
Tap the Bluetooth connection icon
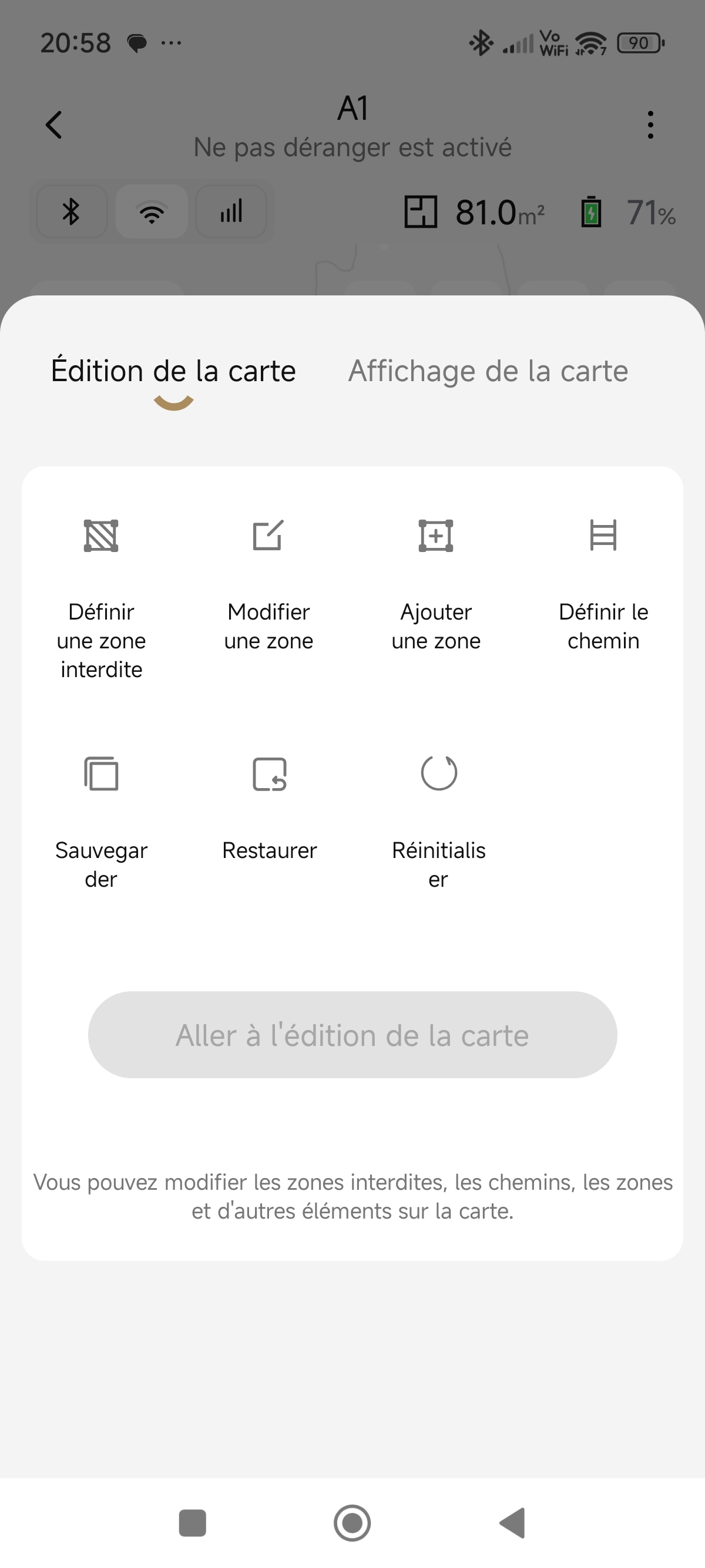point(70,213)
